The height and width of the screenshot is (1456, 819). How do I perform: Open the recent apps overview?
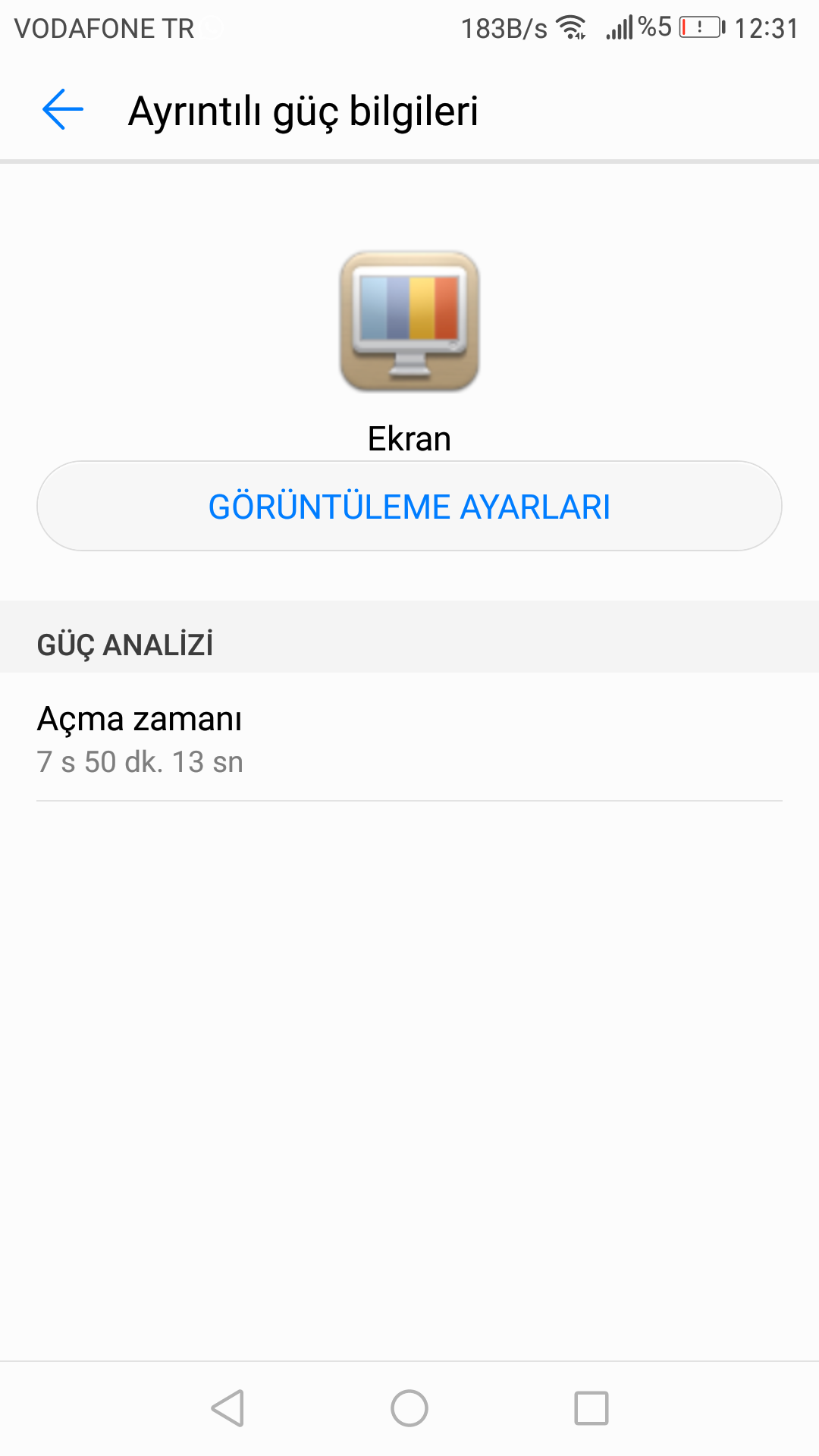tap(591, 1408)
